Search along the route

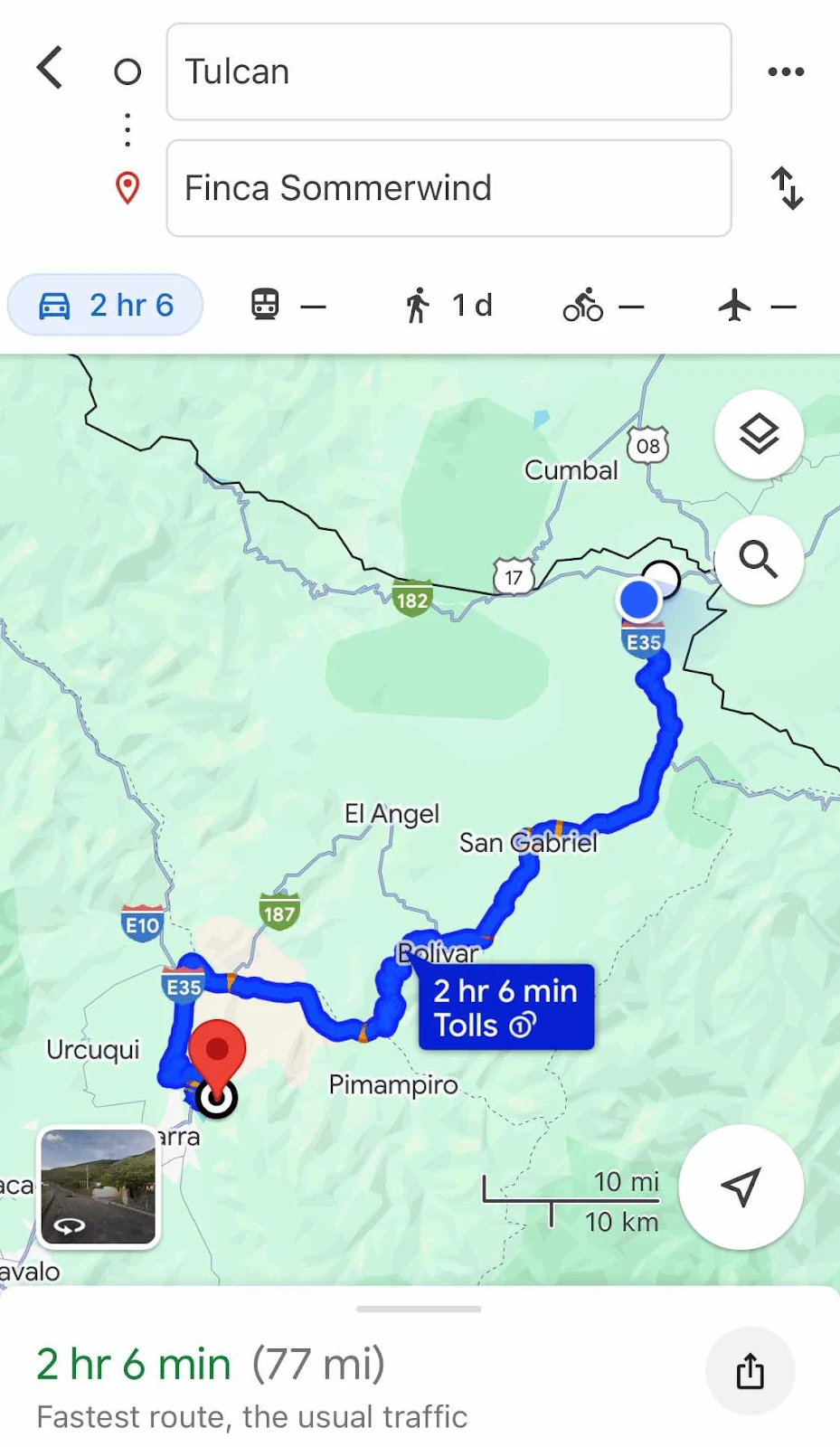759,560
